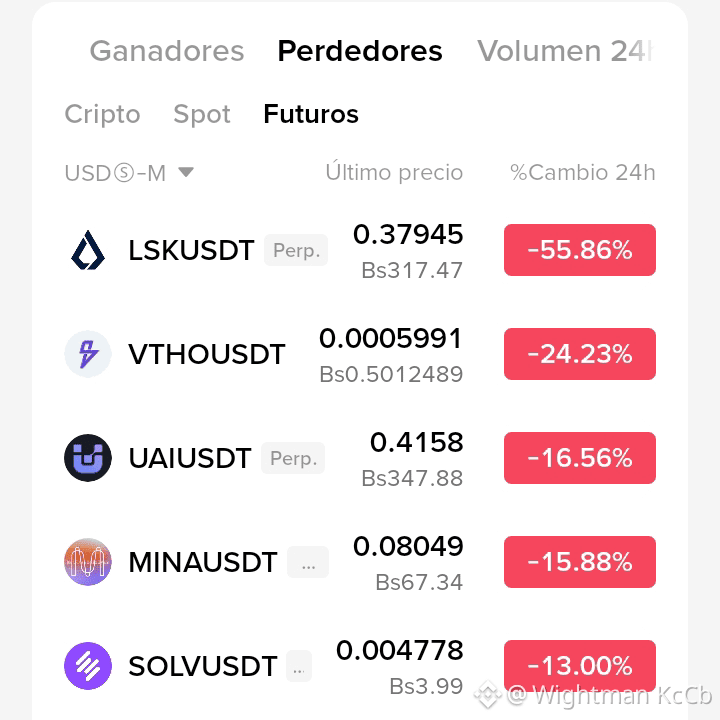The image size is (720, 720).
Task: Expand the USDⓈ-M dropdown
Action: point(129,173)
